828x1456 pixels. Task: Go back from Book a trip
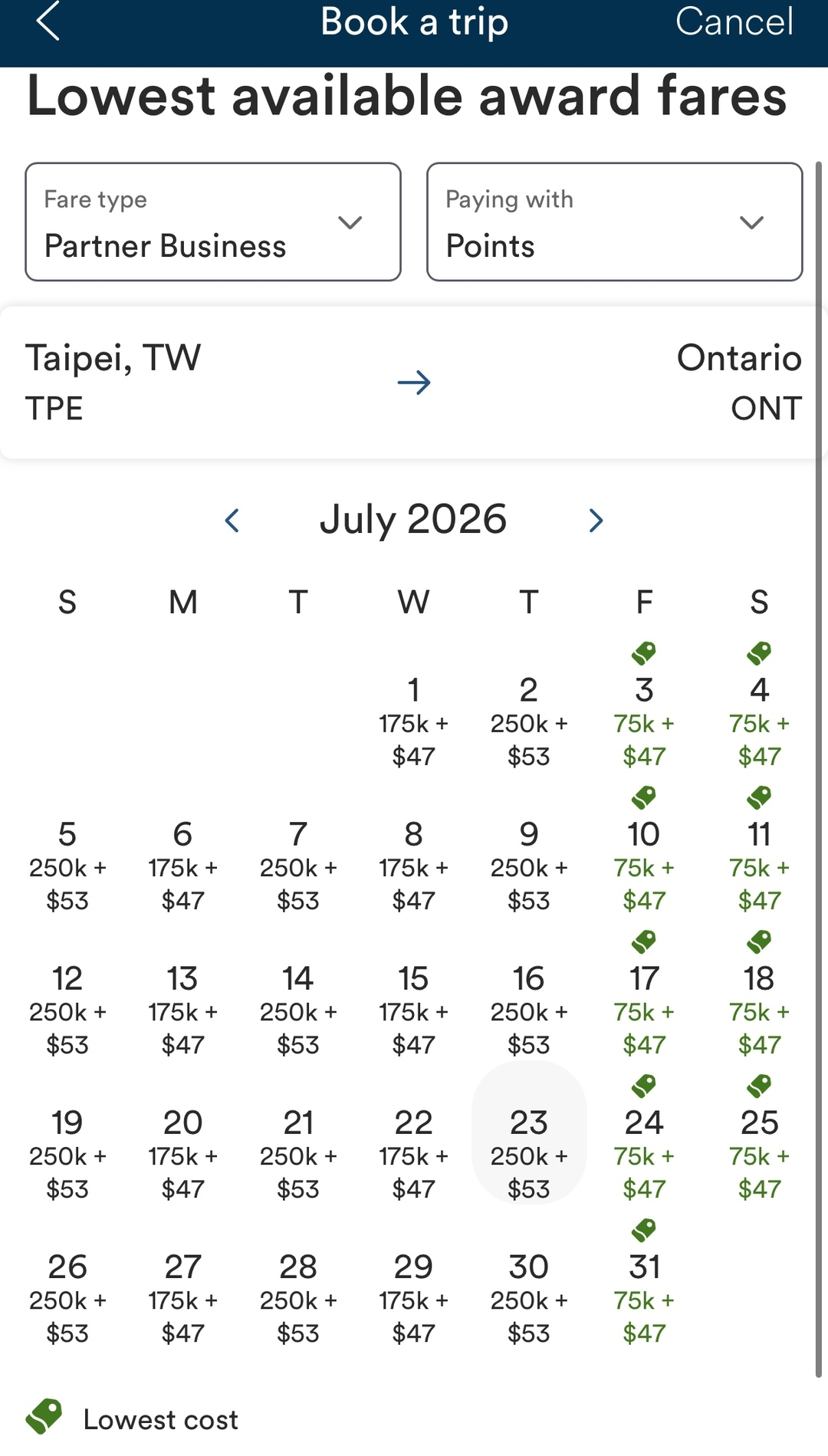point(48,21)
